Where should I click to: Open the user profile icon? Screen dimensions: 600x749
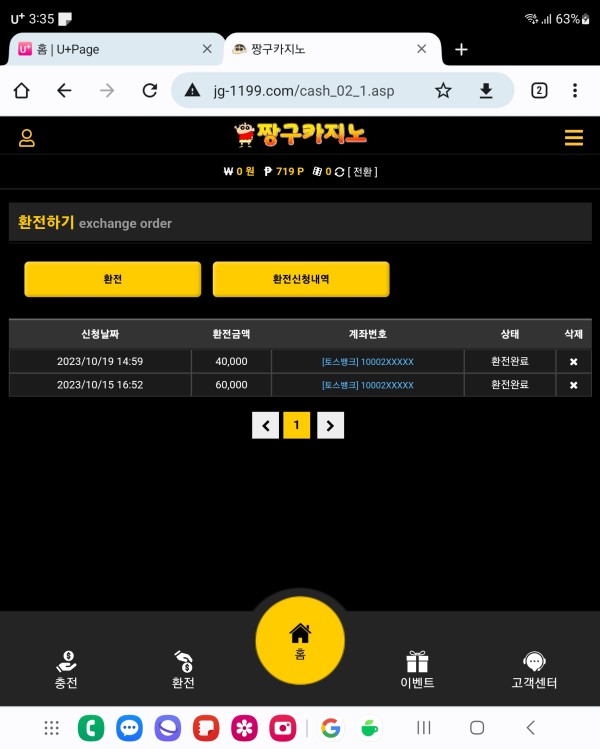click(27, 138)
